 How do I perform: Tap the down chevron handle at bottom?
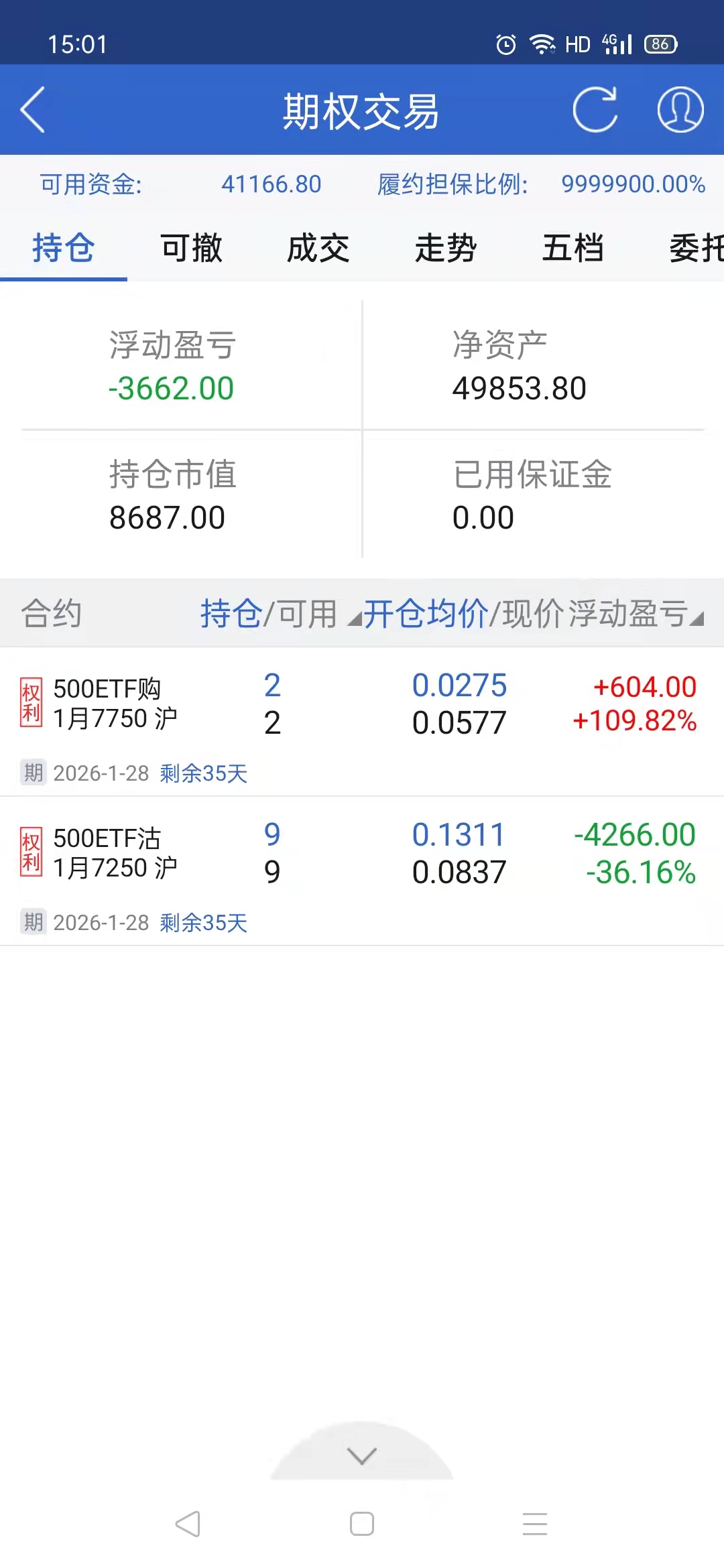(362, 1455)
